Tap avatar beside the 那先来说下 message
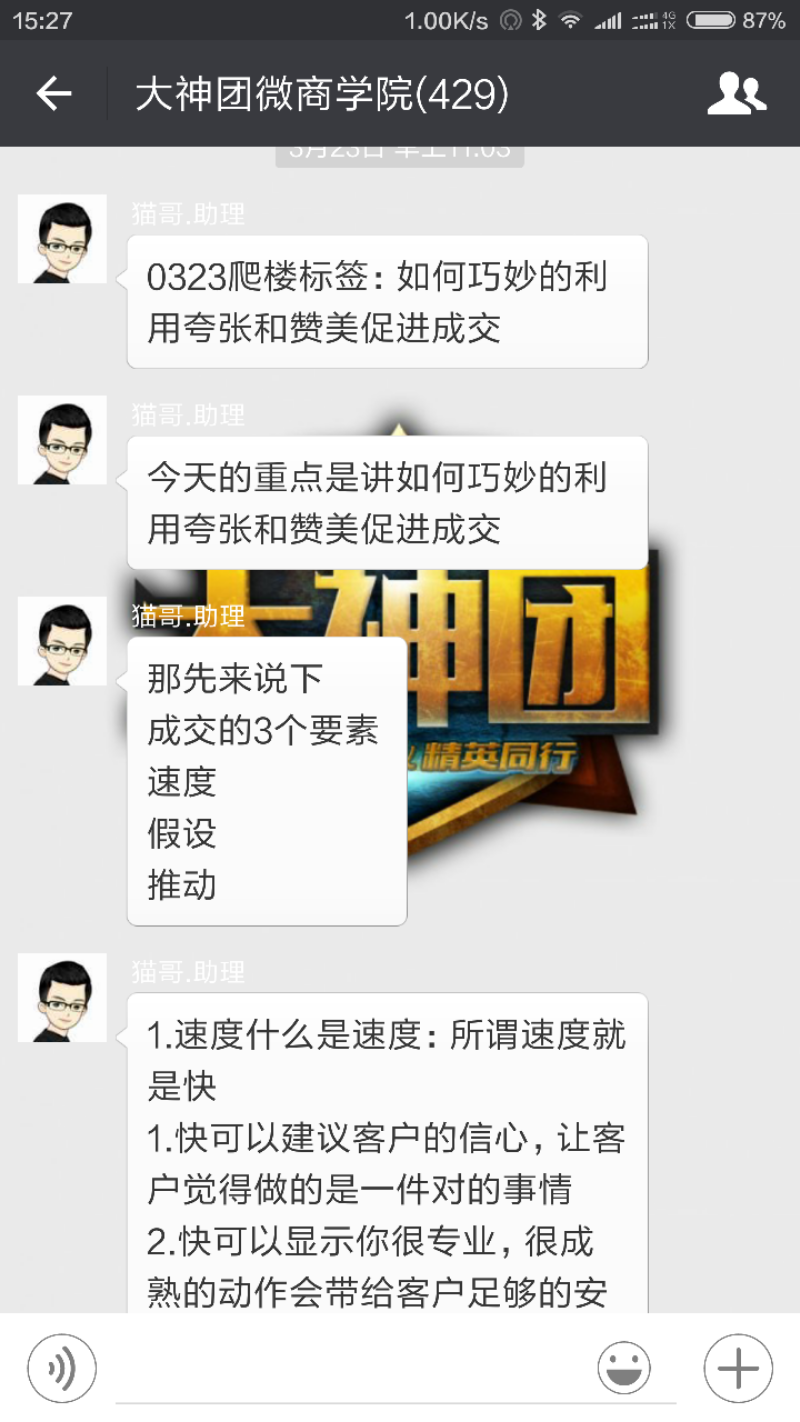The height and width of the screenshot is (1422, 800). (x=62, y=641)
